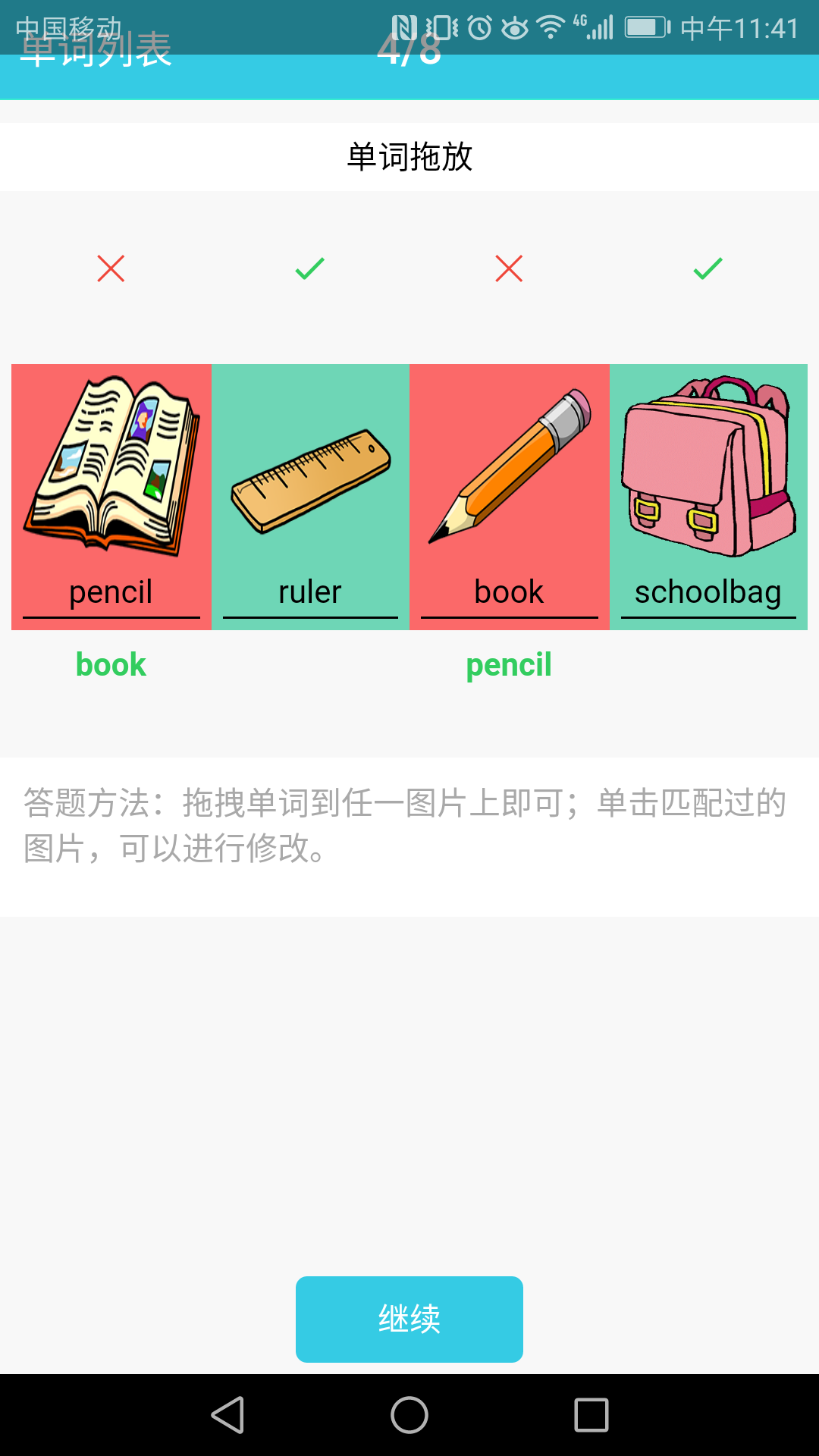
Task: Select the mismatched pencil picture card
Action: point(110,497)
